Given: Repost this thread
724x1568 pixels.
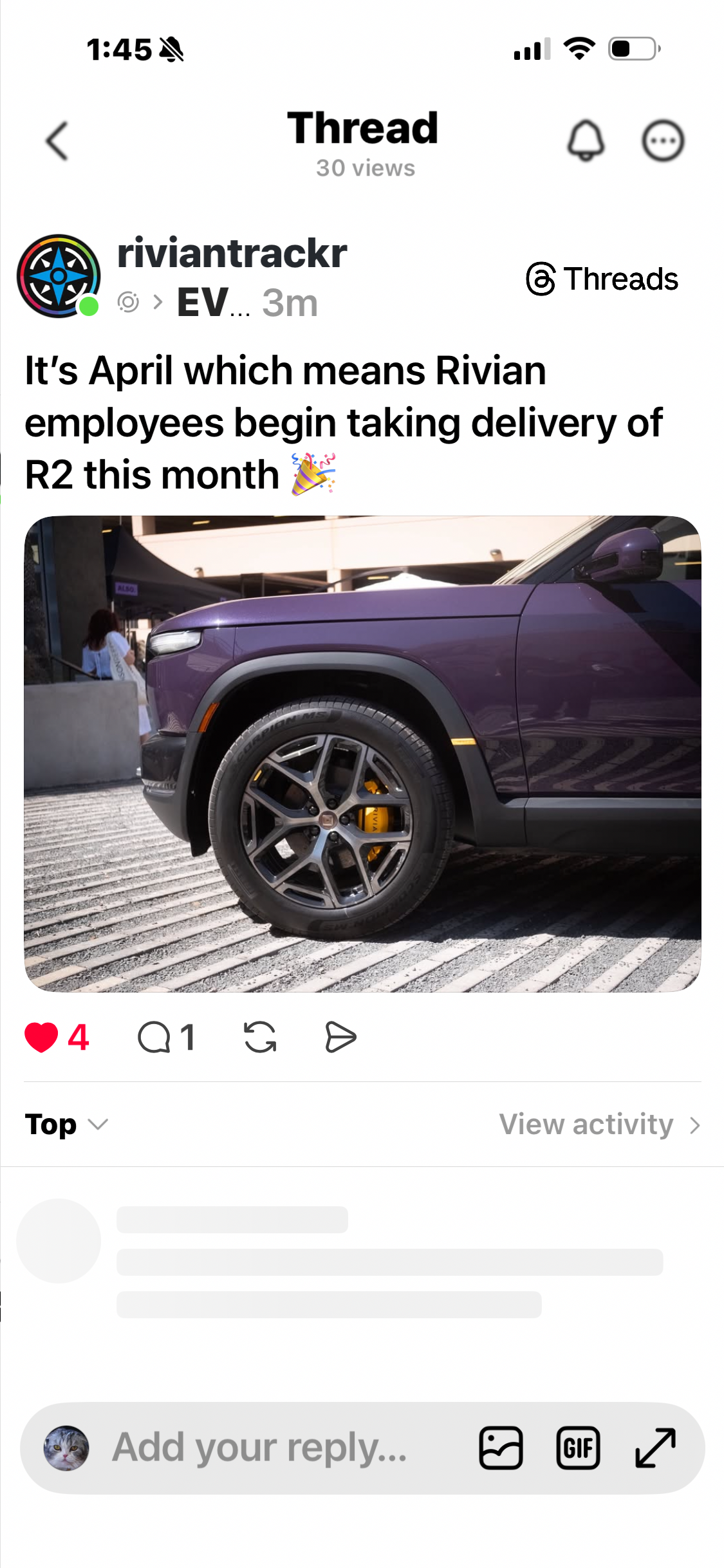Looking at the screenshot, I should click(x=260, y=1037).
